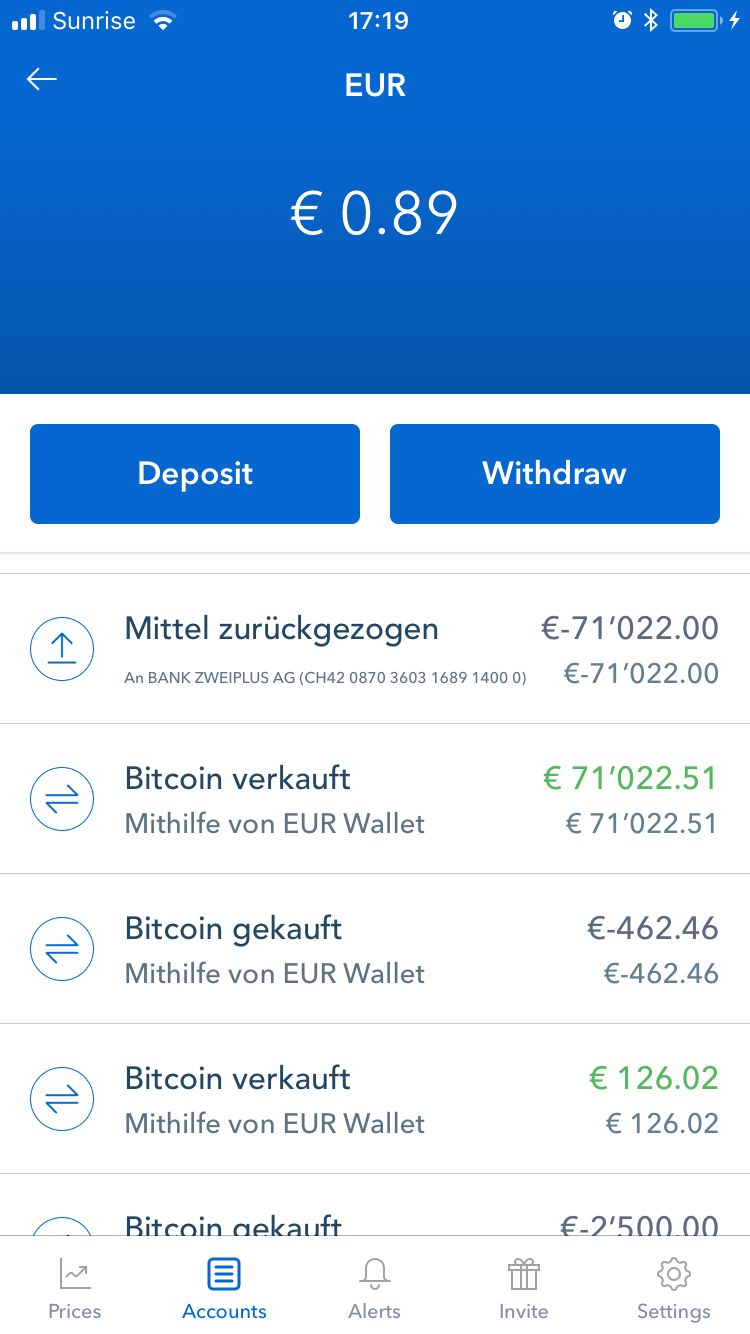Open Bitcoin verkauft € 71'022.51 transaction

(x=375, y=799)
